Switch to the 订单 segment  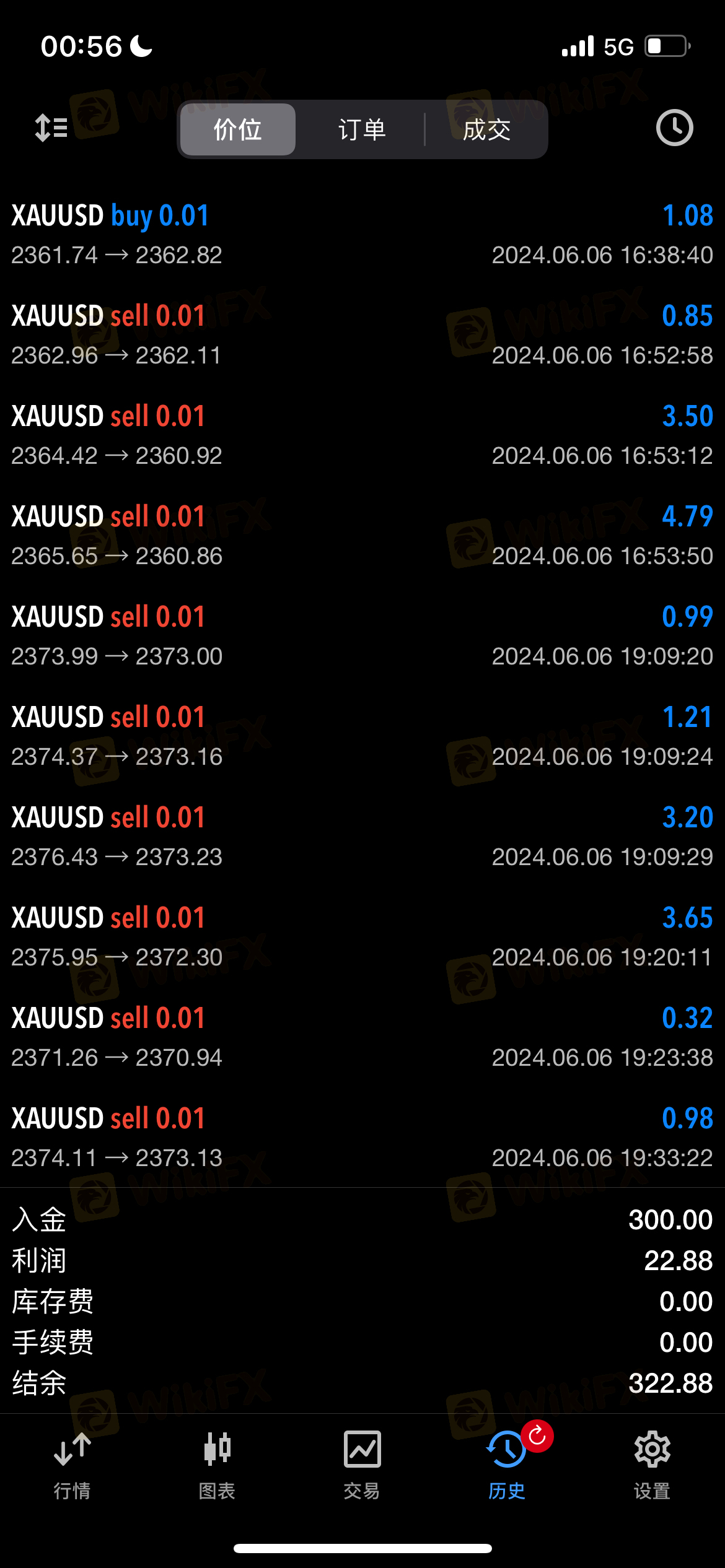tap(362, 129)
